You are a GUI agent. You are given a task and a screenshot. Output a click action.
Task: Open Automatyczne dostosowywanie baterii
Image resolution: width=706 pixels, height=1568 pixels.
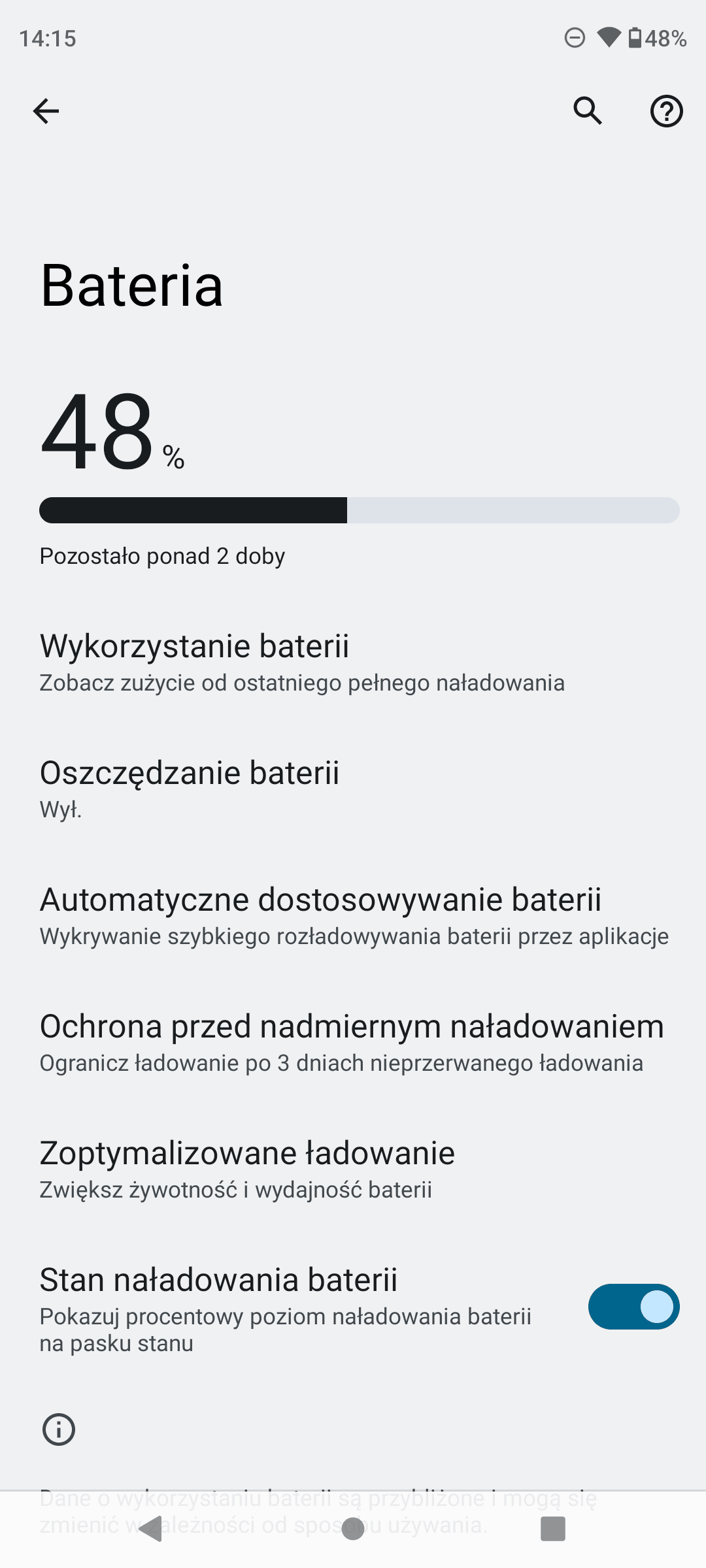pyautogui.click(x=353, y=915)
